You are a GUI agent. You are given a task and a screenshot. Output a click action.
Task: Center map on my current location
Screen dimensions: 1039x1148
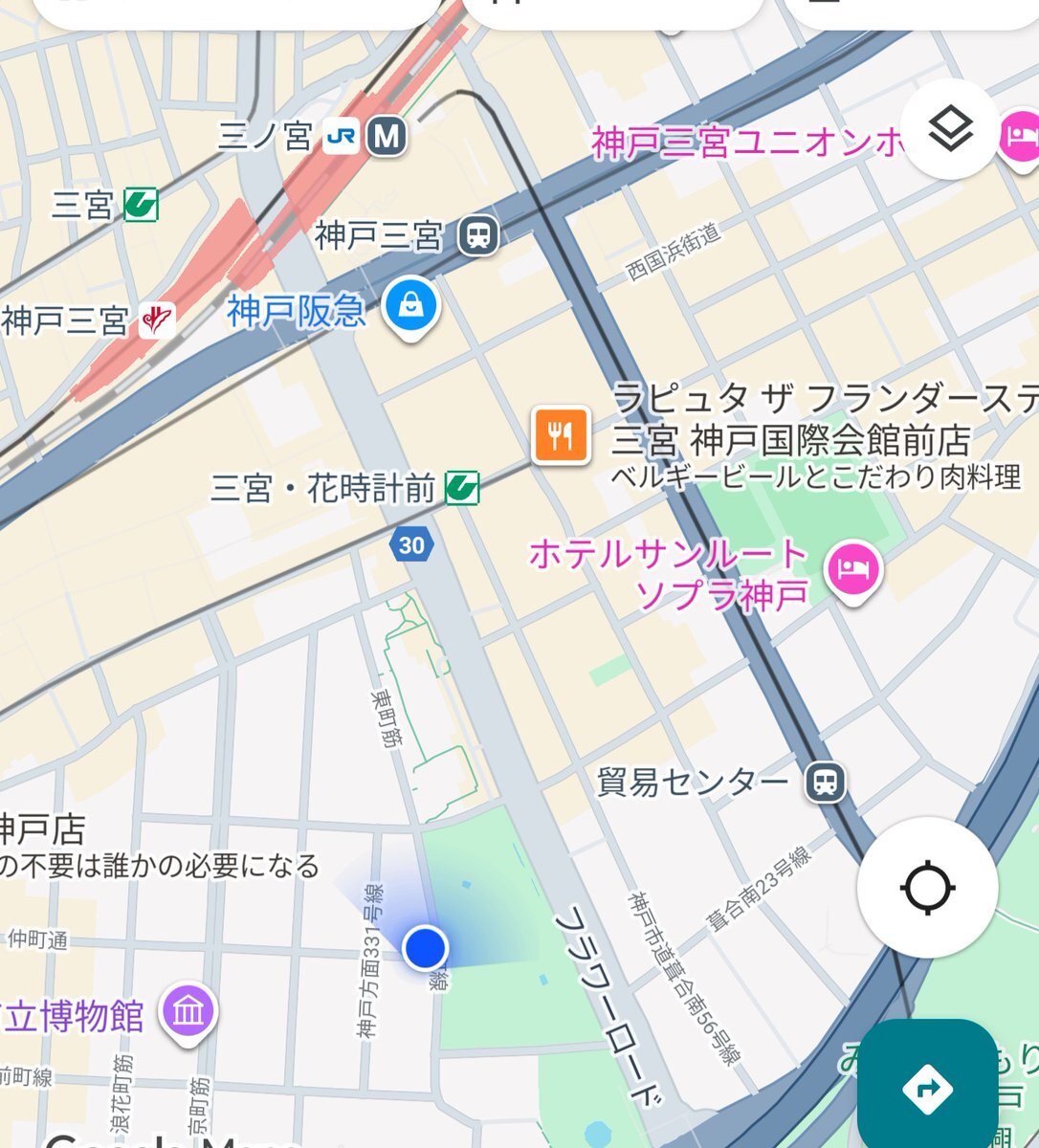(x=927, y=888)
